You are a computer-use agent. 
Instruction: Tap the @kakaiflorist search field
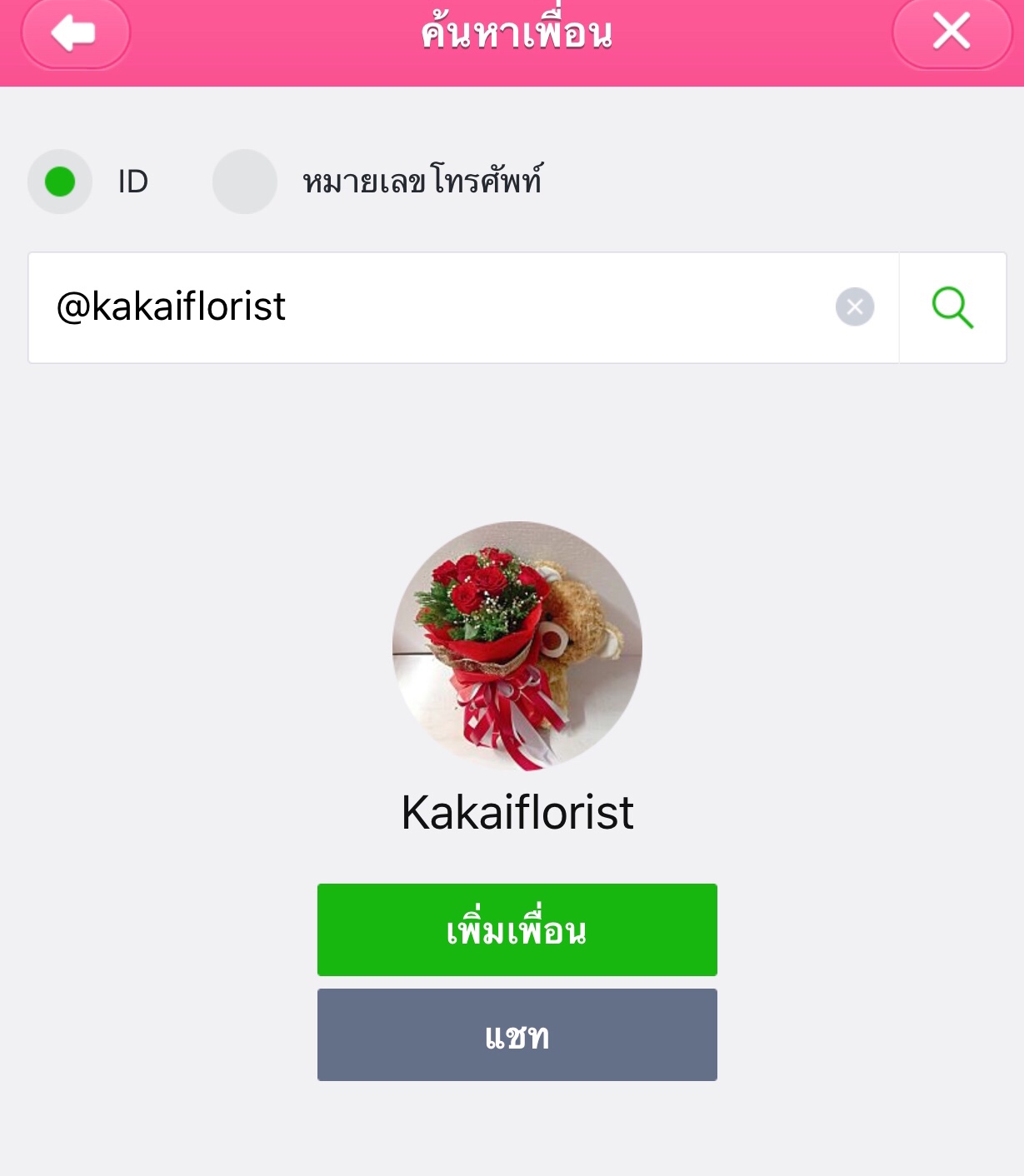pyautogui.click(x=433, y=307)
